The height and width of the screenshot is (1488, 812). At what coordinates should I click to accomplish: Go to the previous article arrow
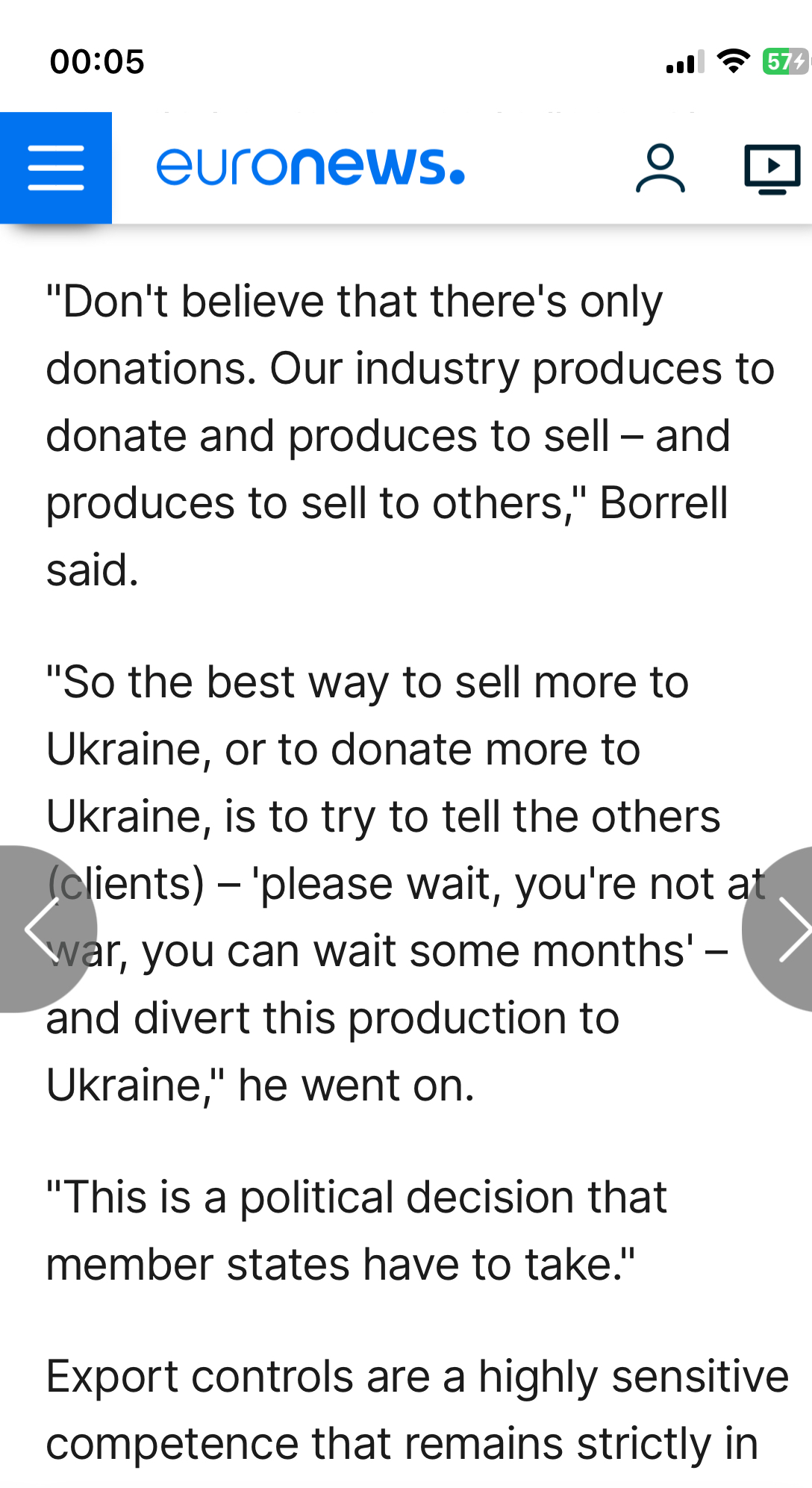coord(43,929)
